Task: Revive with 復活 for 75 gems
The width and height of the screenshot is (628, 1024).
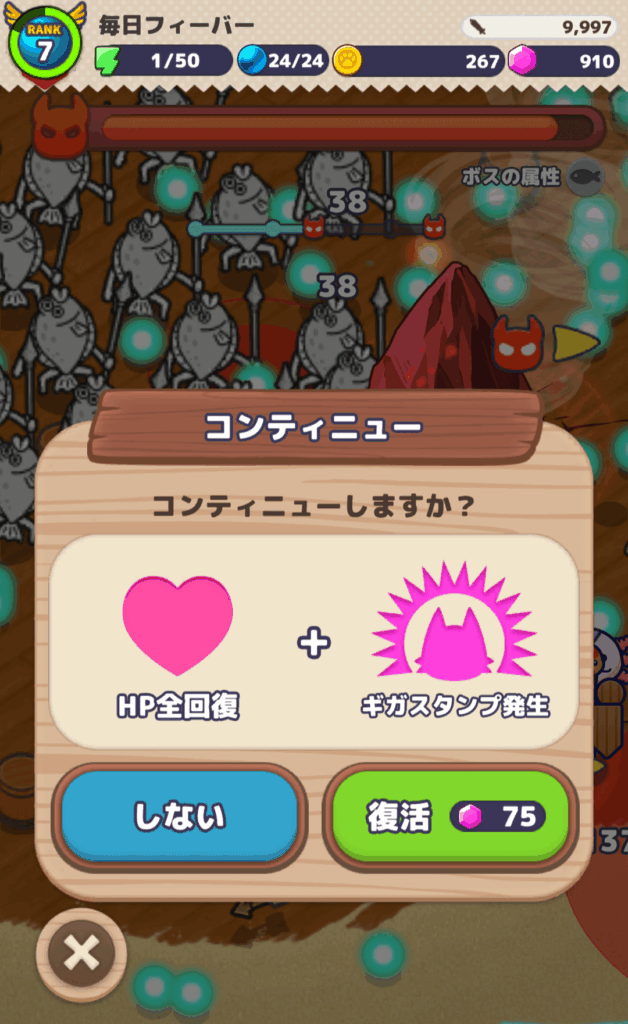Action: click(450, 816)
